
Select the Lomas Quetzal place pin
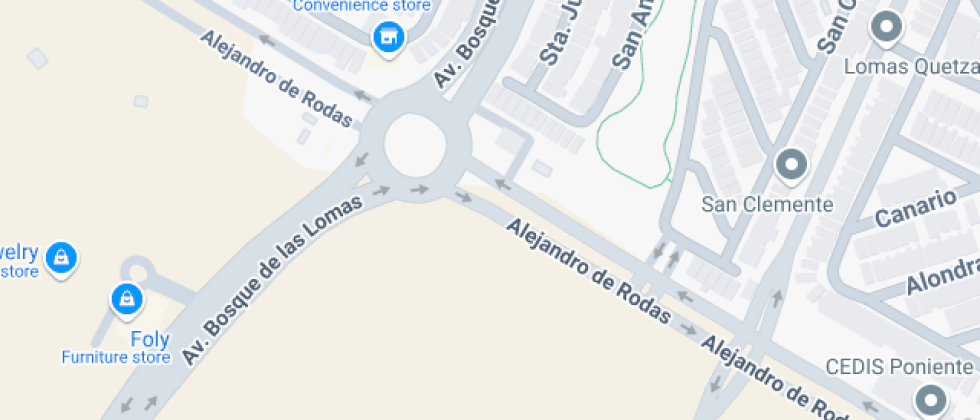[886, 28]
